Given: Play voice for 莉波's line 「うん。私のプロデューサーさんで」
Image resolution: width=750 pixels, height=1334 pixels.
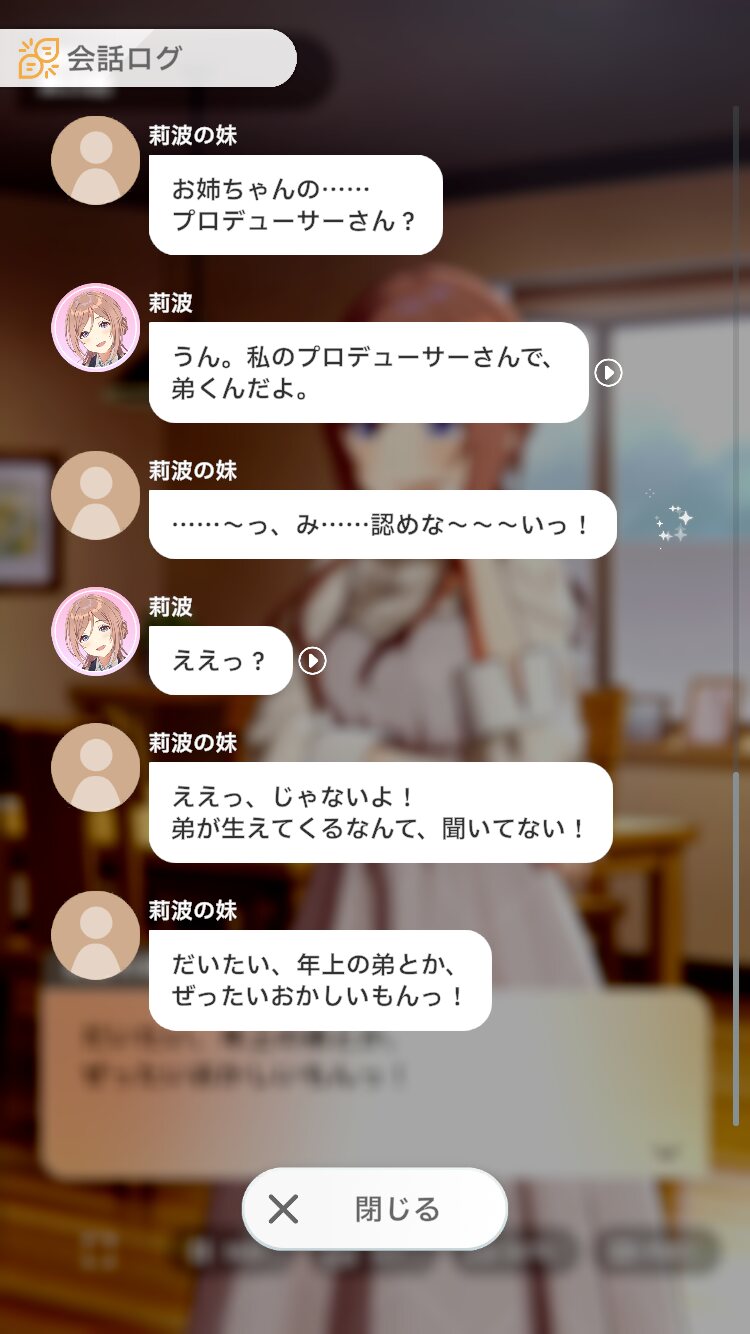Looking at the screenshot, I should [608, 373].
